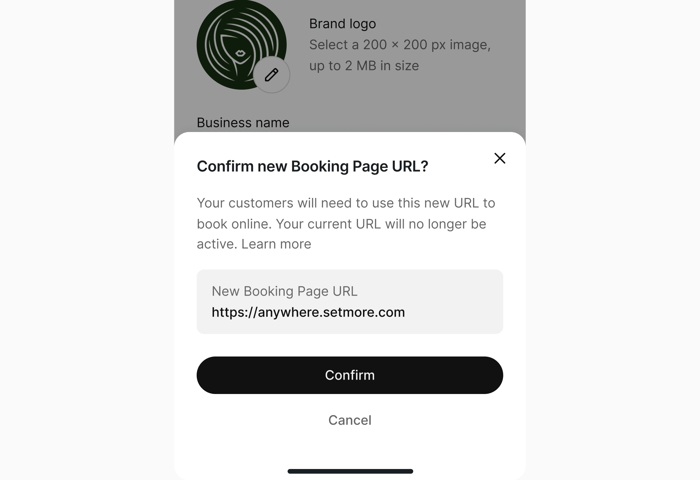Cancel the URL change

350,420
